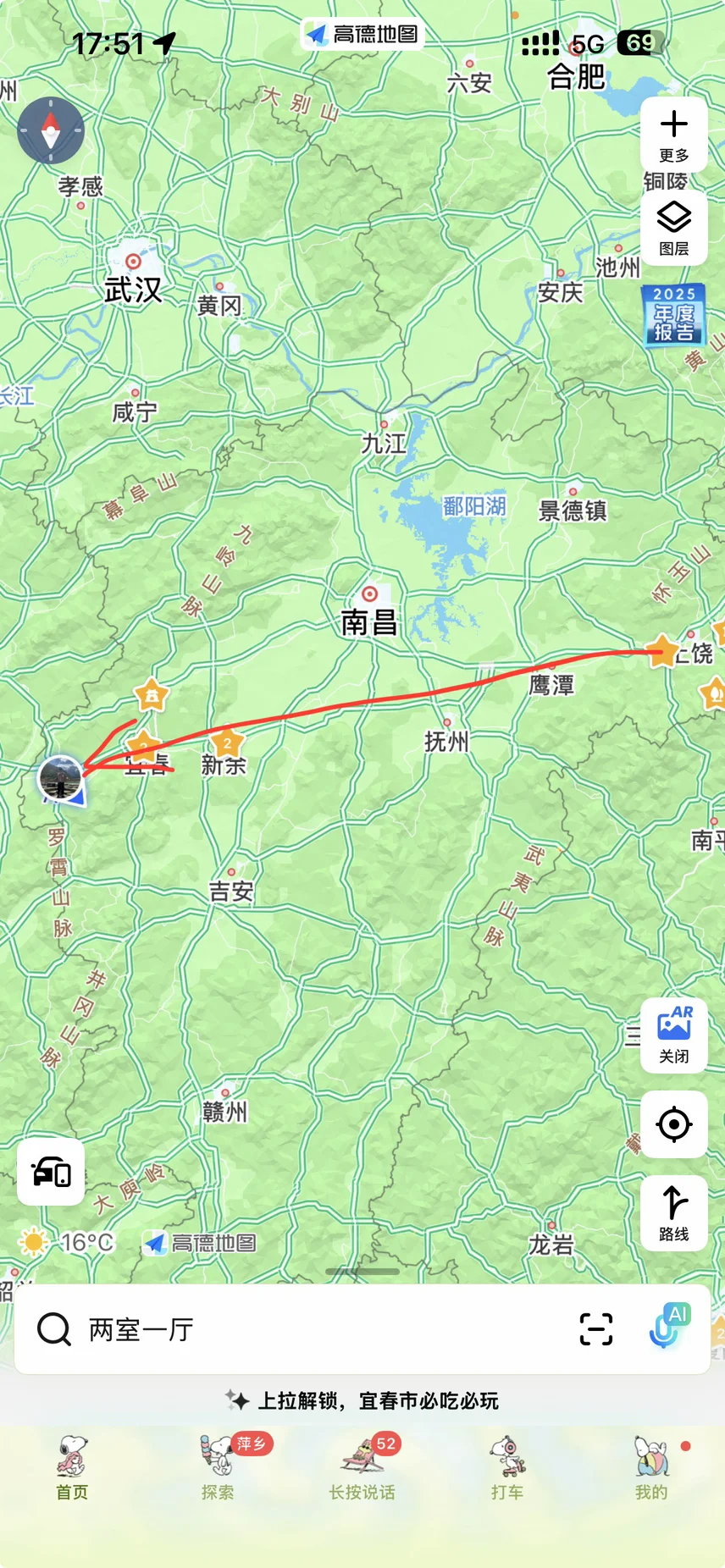The width and height of the screenshot is (725, 1568).
Task: Start AI voice search with the microphone
Action: (x=667, y=1327)
